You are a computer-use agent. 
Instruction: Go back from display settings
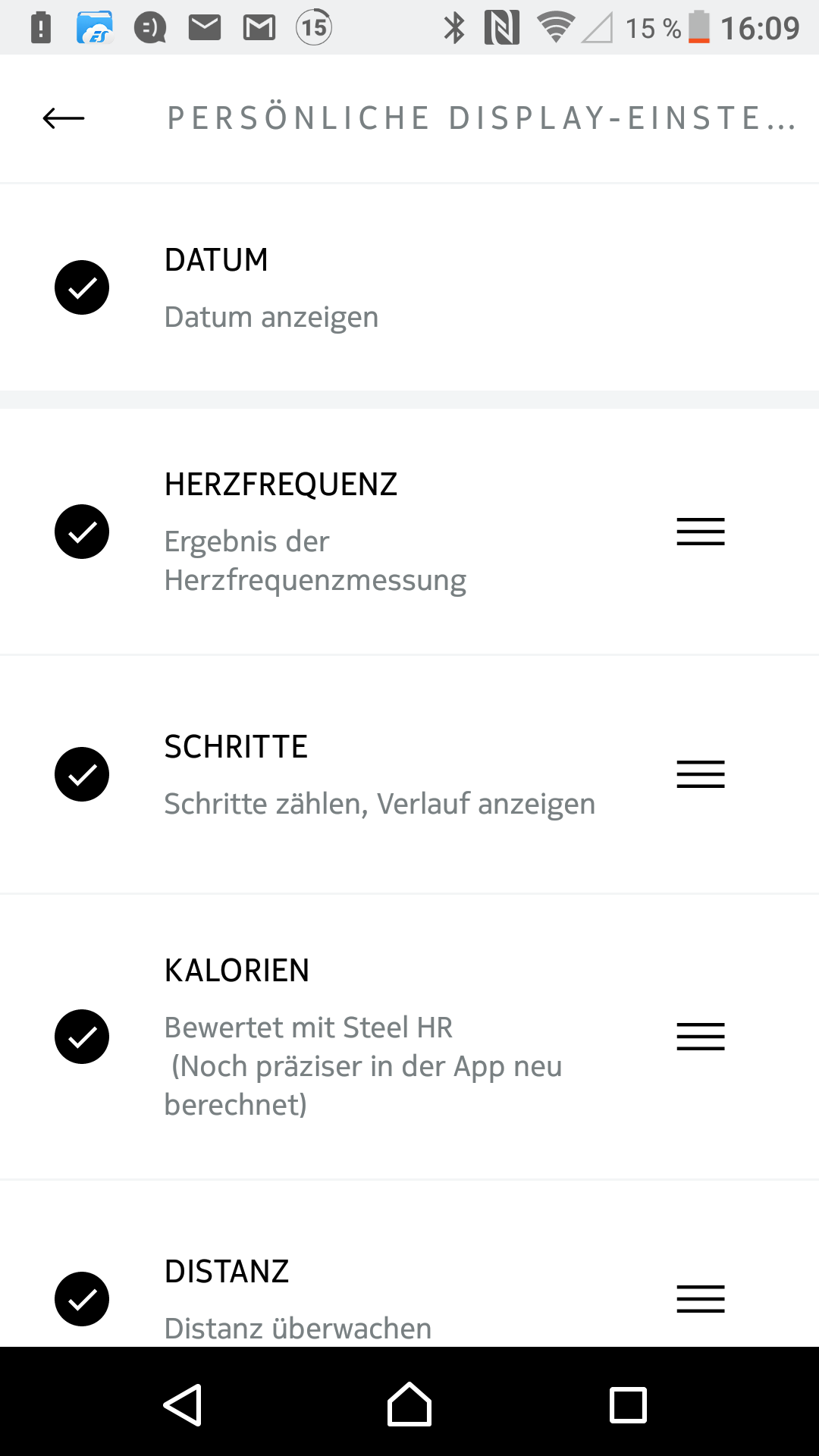(x=64, y=118)
